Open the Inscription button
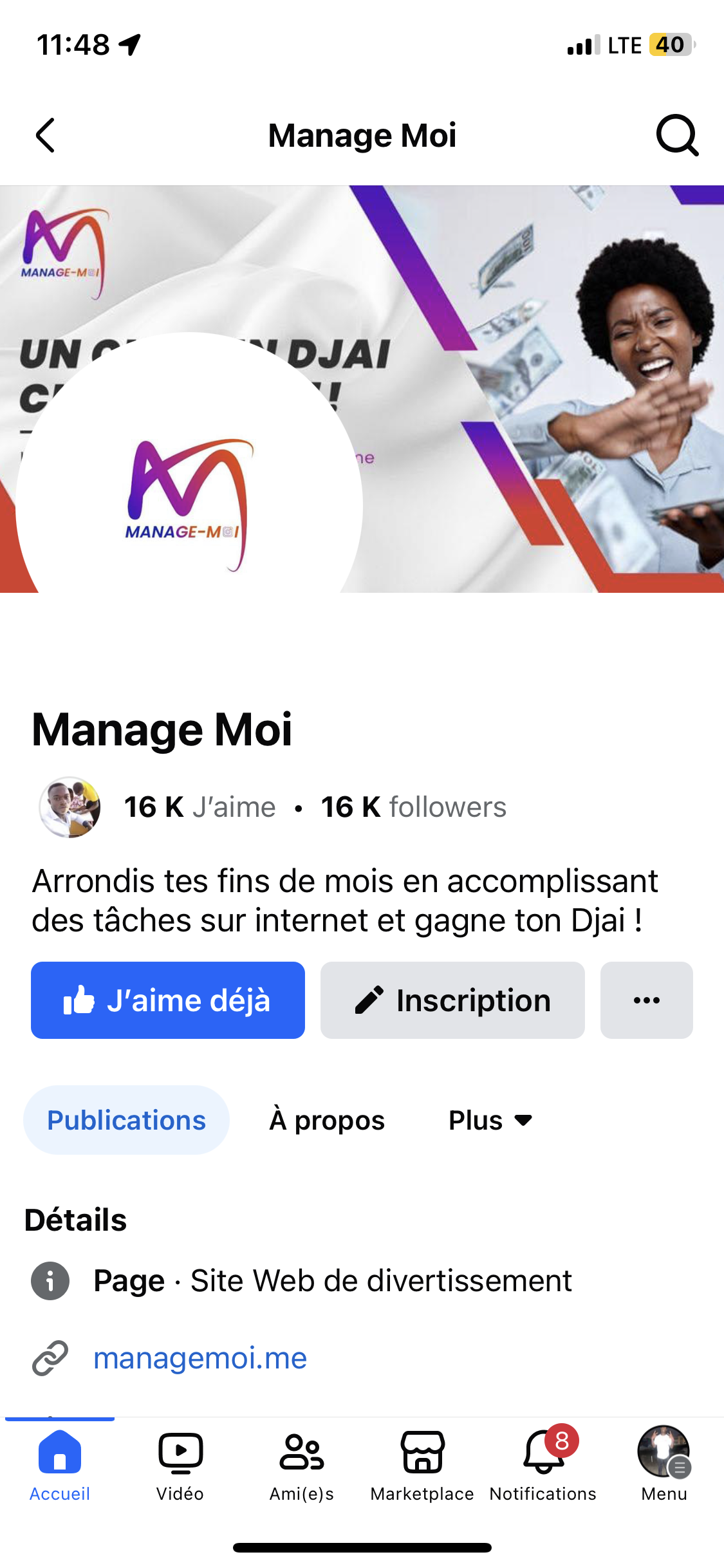The image size is (724, 1568). click(452, 1000)
